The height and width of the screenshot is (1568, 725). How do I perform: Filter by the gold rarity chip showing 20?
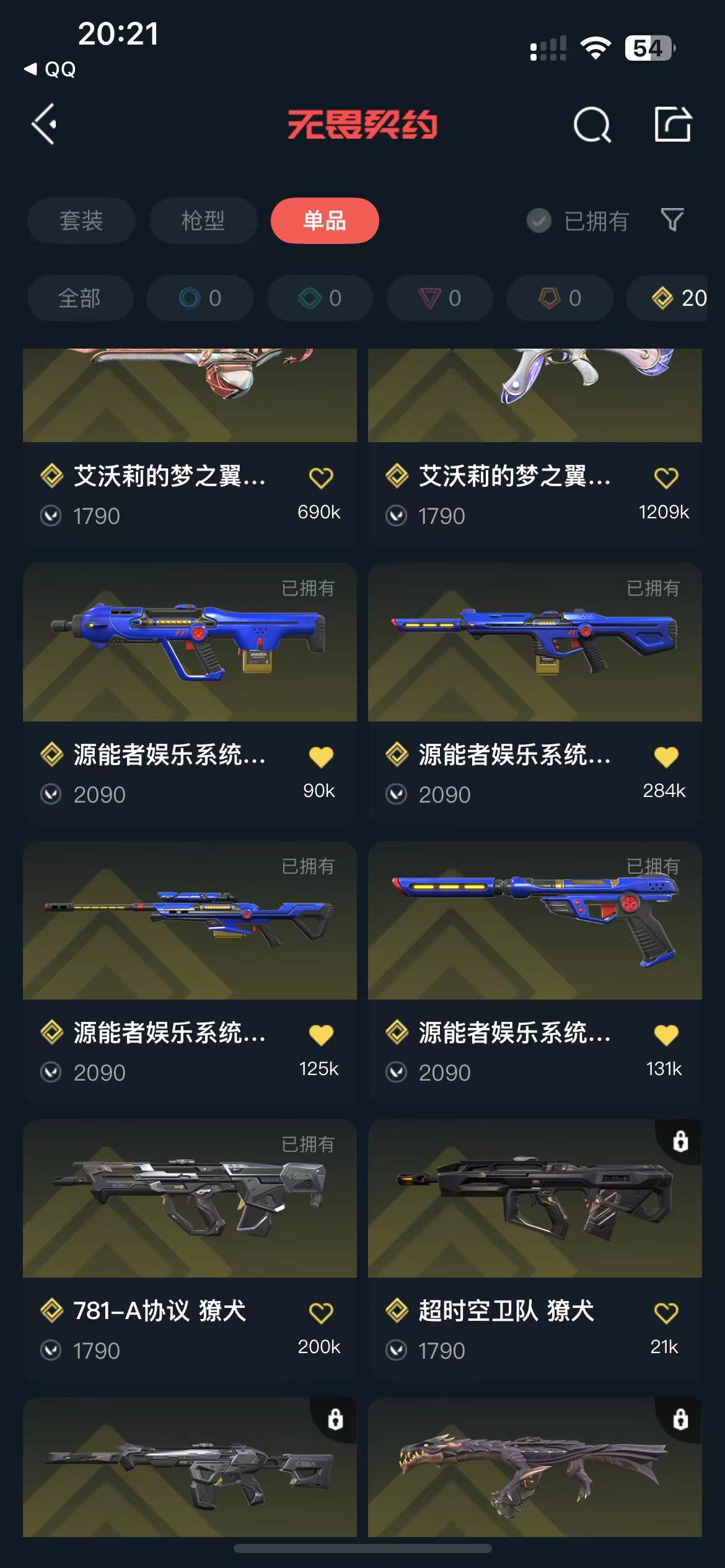(x=679, y=298)
